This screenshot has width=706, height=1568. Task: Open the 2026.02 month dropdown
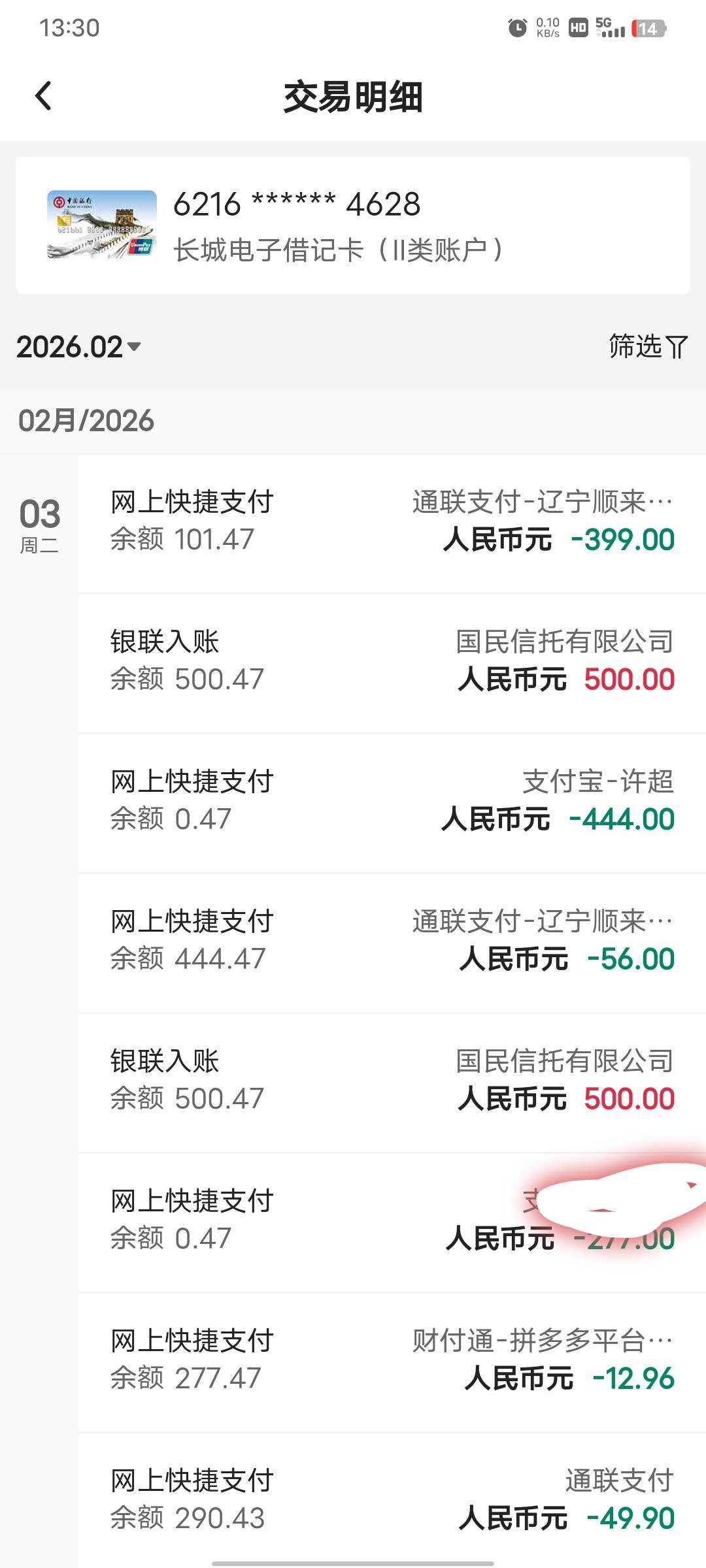click(x=78, y=347)
